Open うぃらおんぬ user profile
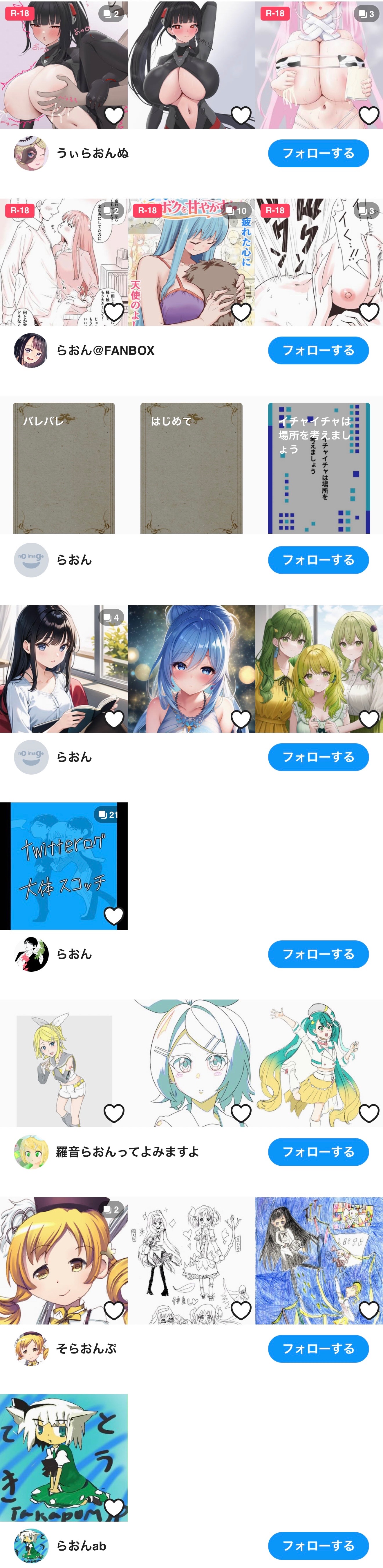This screenshot has height=1568, width=383. coord(92,153)
